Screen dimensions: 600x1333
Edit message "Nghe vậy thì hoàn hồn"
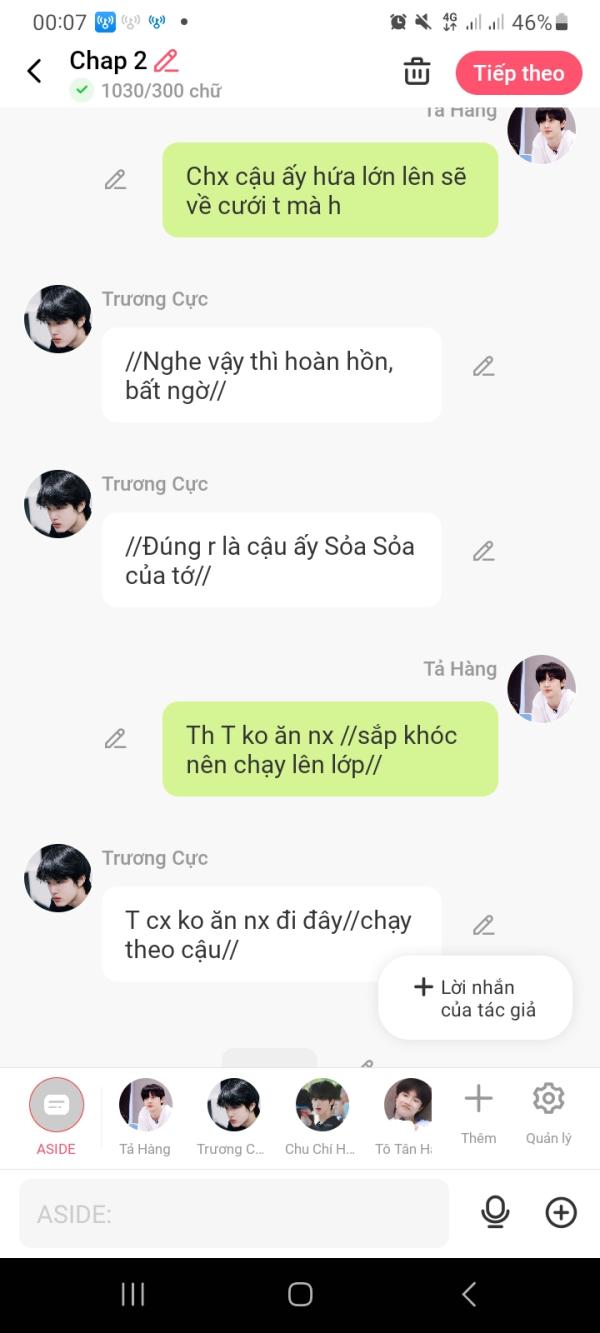484,366
